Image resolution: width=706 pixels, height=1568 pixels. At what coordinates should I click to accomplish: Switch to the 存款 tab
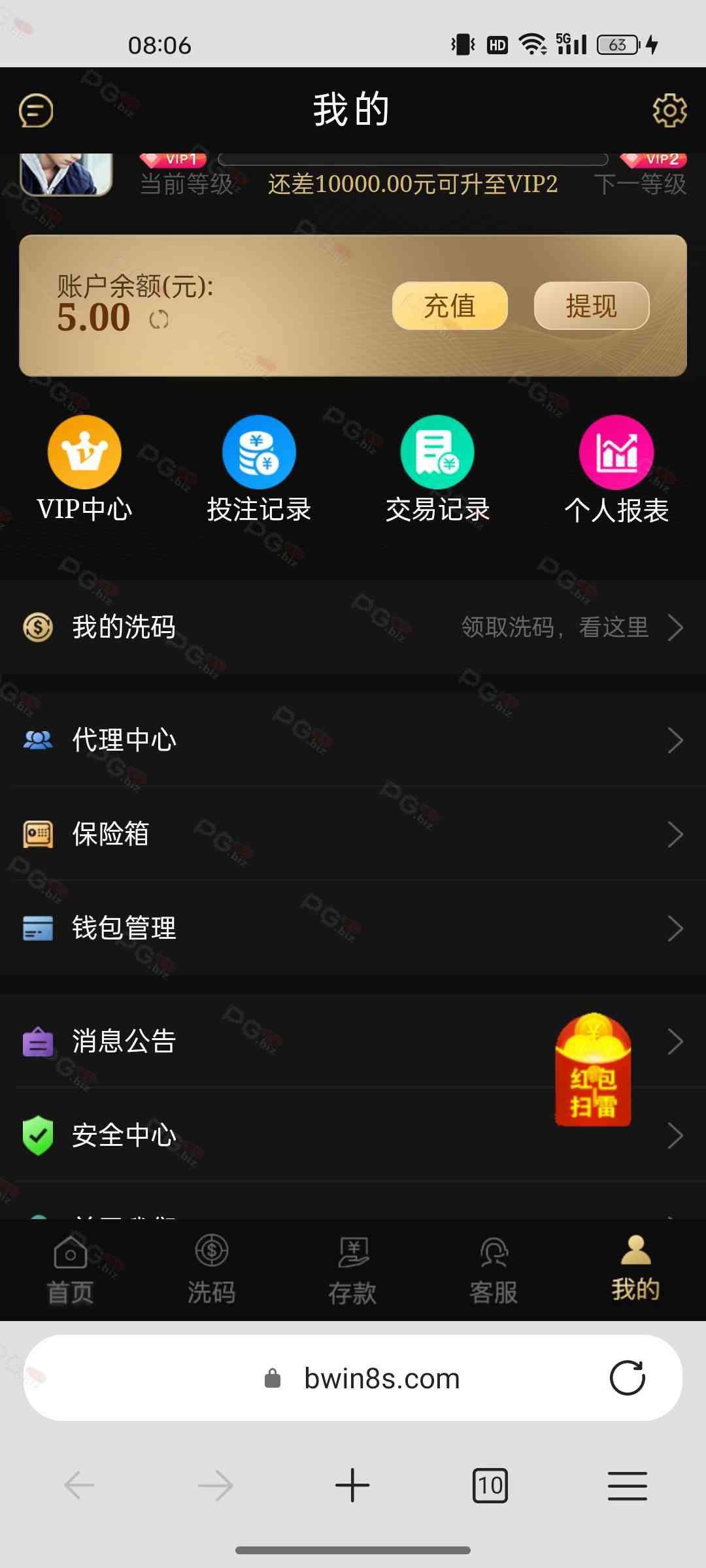click(353, 1269)
